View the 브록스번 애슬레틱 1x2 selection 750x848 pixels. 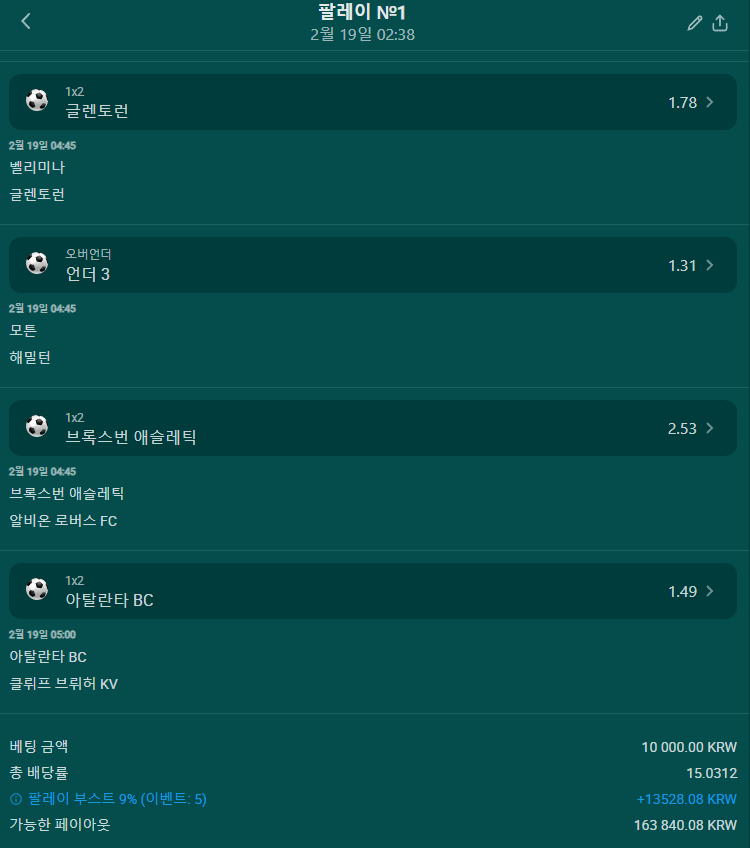point(373,428)
